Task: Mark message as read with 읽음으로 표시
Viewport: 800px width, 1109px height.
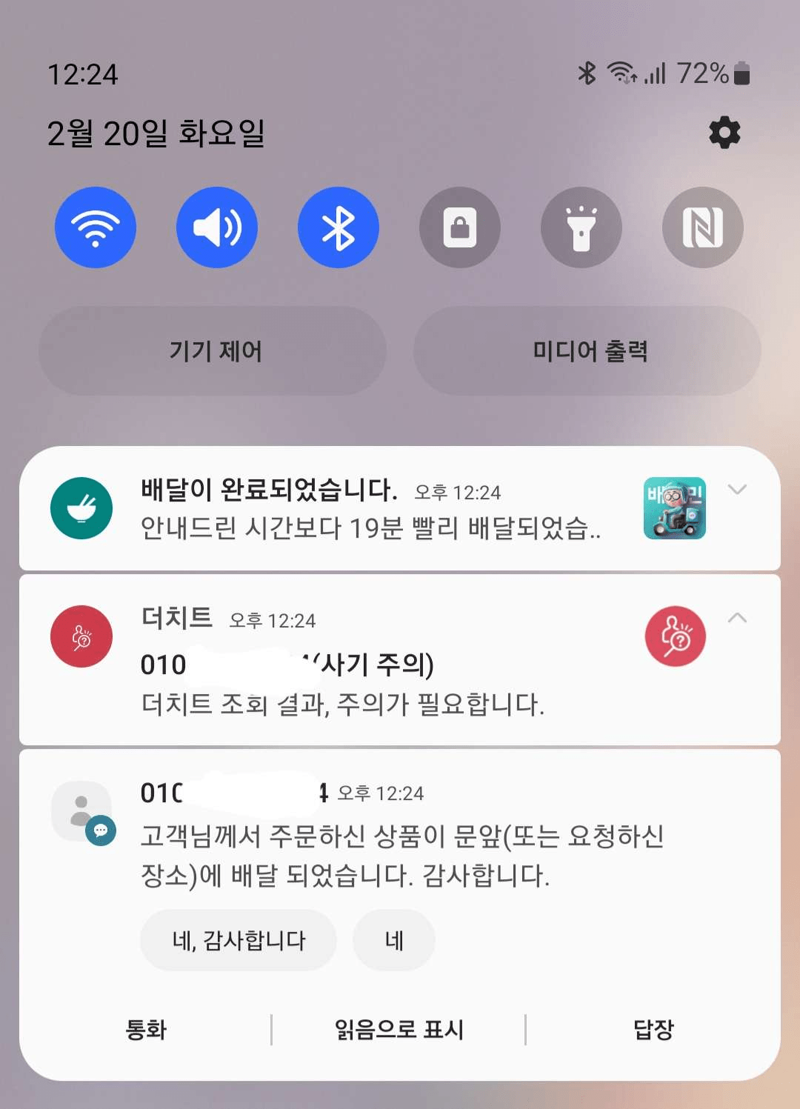Action: click(x=398, y=1030)
